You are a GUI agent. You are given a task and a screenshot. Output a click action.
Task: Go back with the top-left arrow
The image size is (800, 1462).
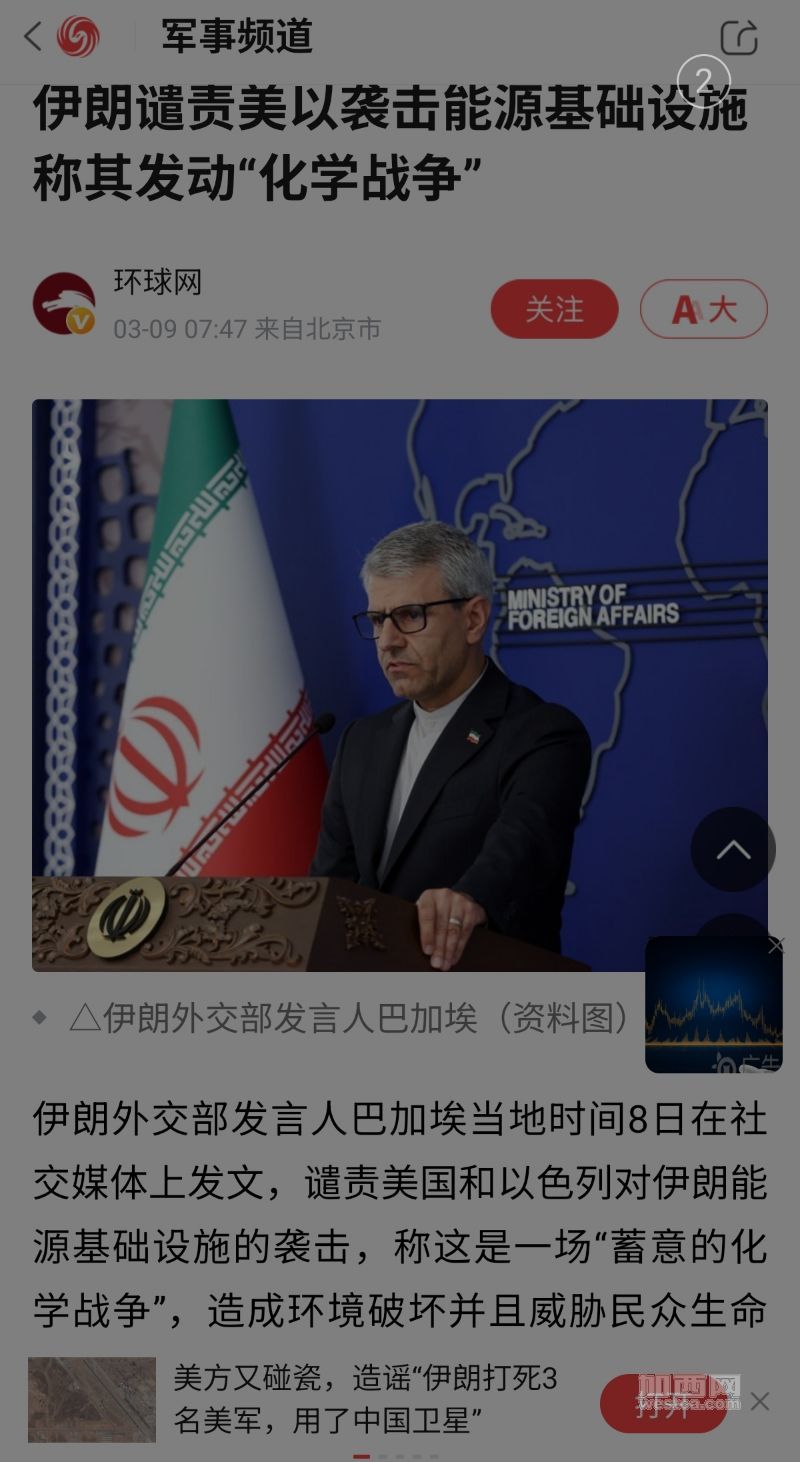coord(33,37)
